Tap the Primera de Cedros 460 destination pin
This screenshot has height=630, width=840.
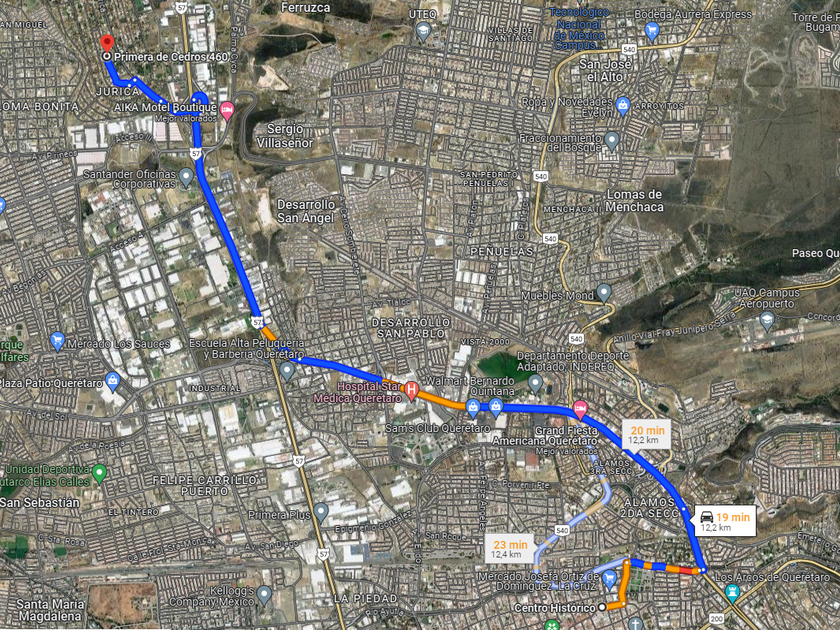[x=107, y=43]
